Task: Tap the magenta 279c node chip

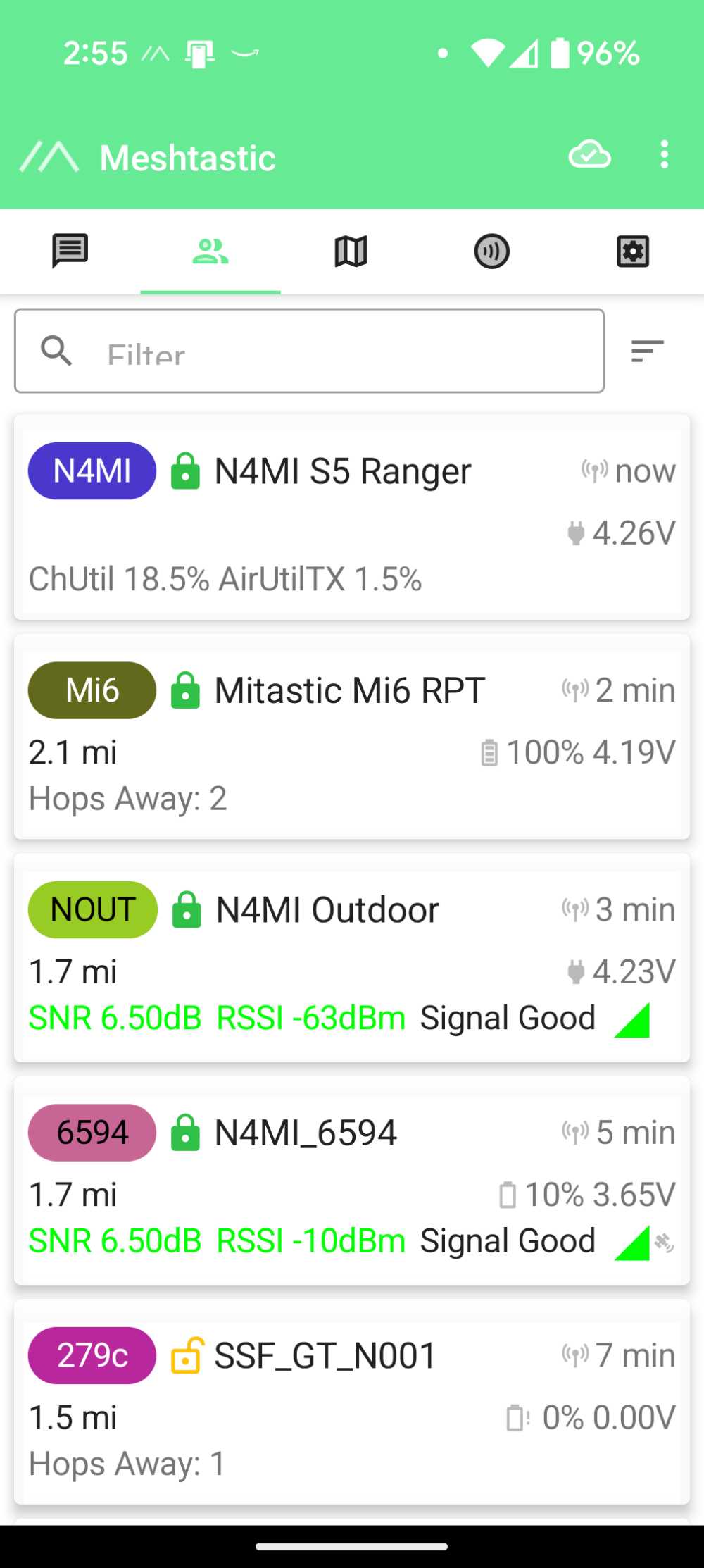Action: pyautogui.click(x=92, y=1355)
